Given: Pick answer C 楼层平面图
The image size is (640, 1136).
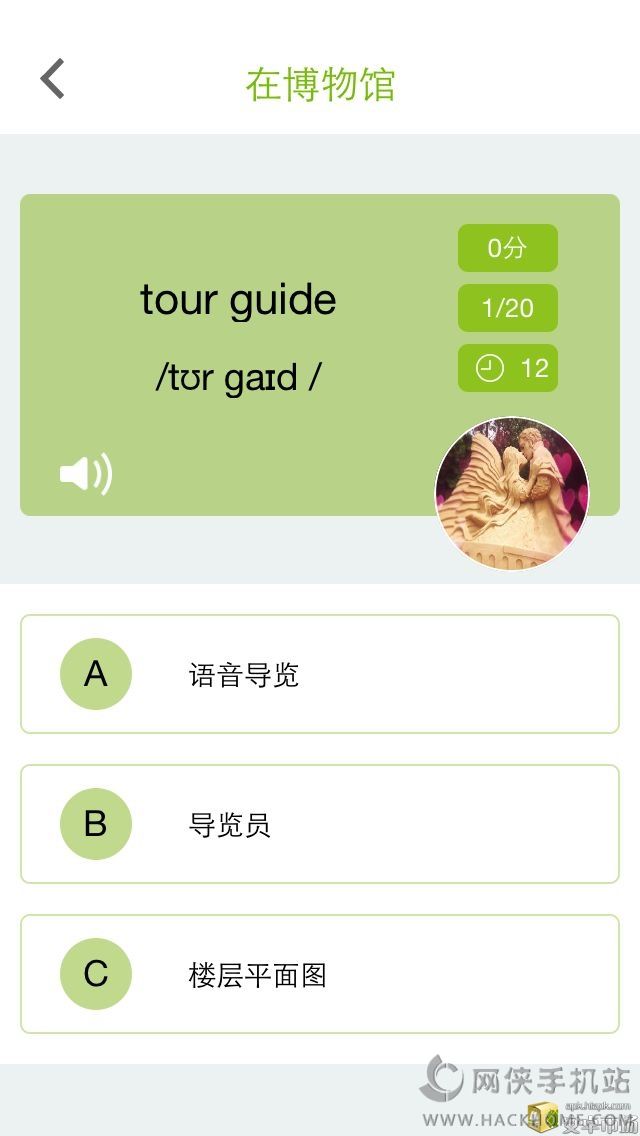Looking at the screenshot, I should click(x=320, y=974).
